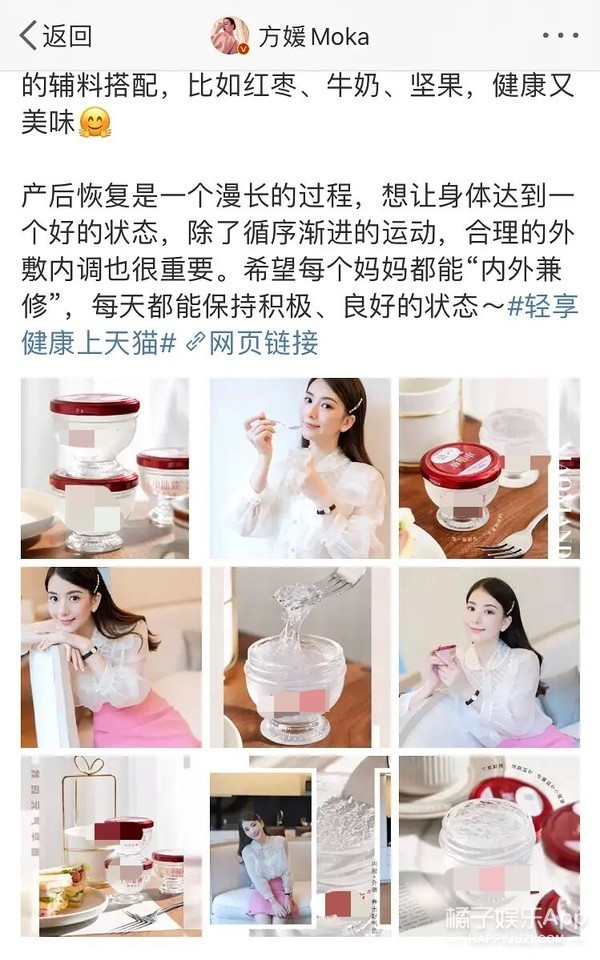
Task: Open the three-dot overflow menu
Action: (559, 37)
